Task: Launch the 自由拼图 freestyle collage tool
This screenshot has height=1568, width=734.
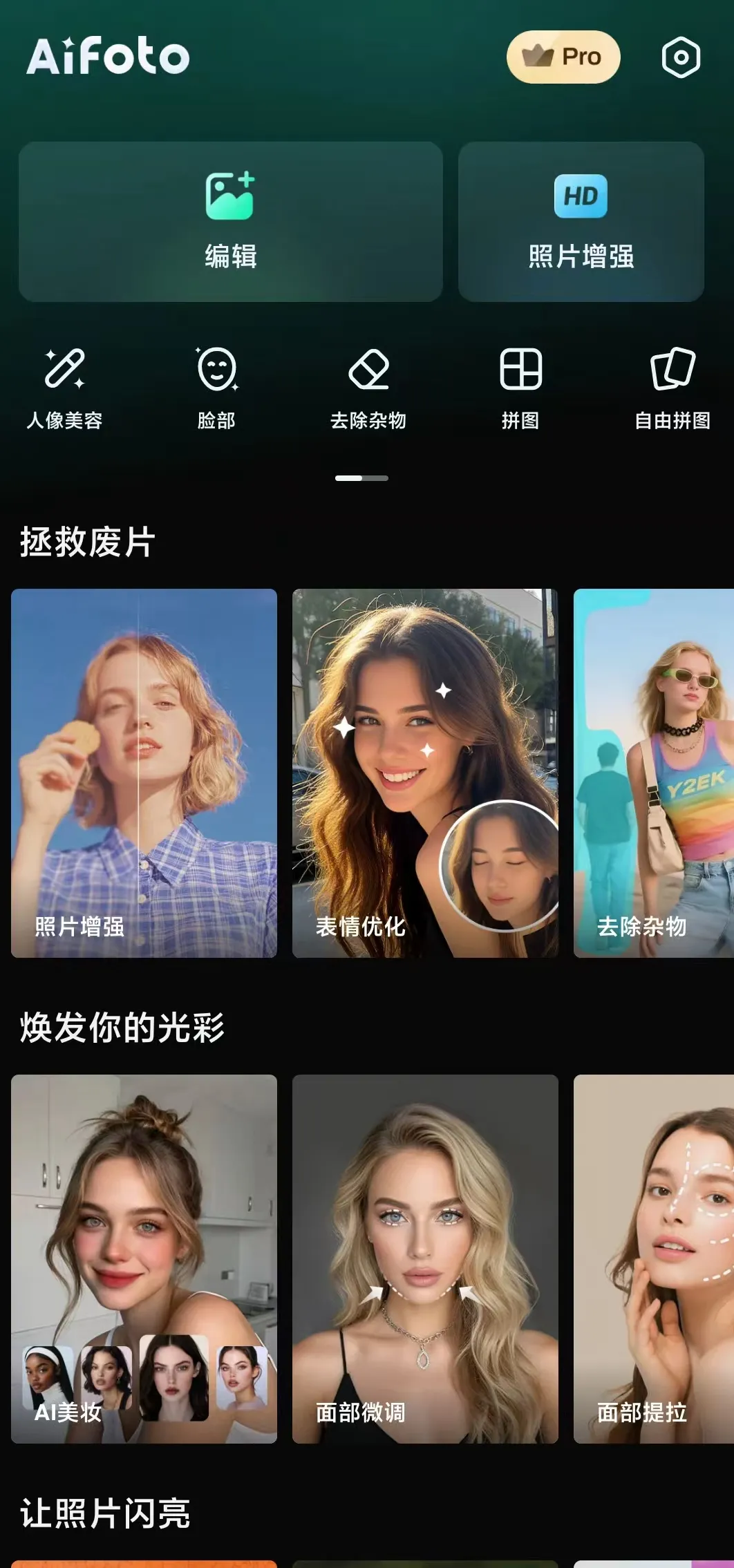Action: click(x=672, y=388)
